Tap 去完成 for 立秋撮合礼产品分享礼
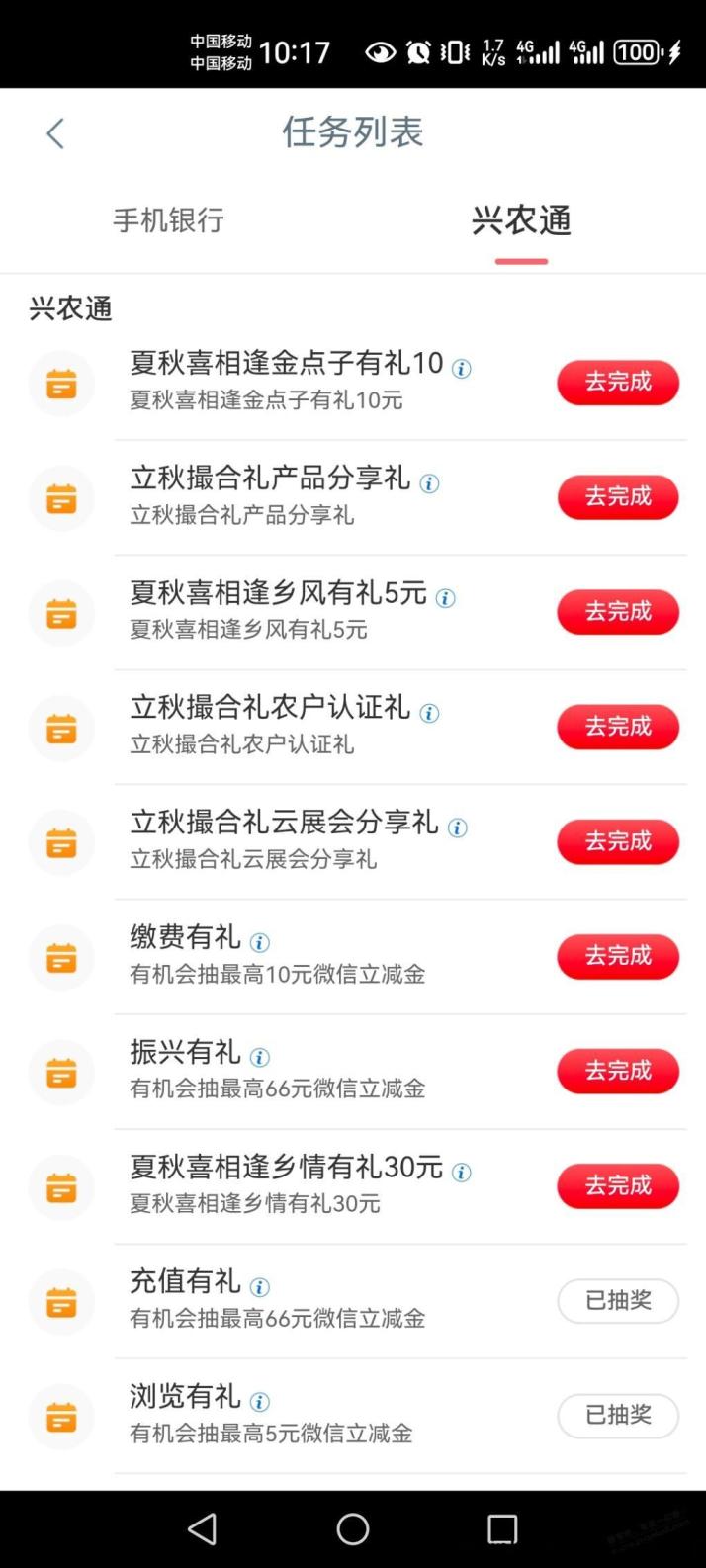Screen dimensions: 706x1568 point(618,497)
